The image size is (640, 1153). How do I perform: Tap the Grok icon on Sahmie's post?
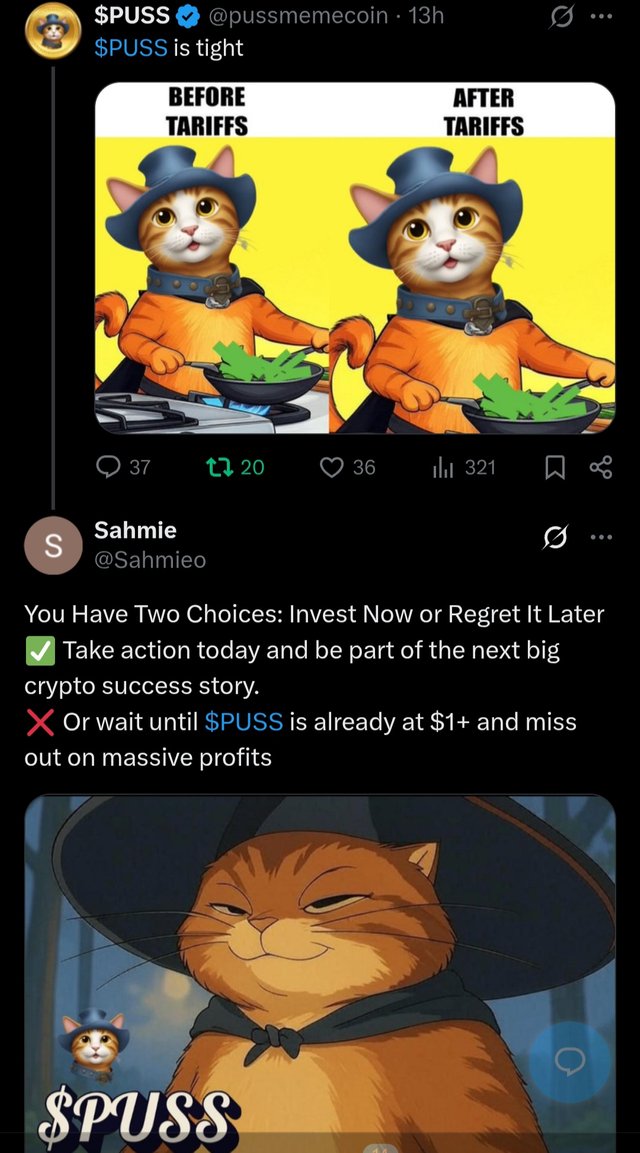tap(553, 538)
